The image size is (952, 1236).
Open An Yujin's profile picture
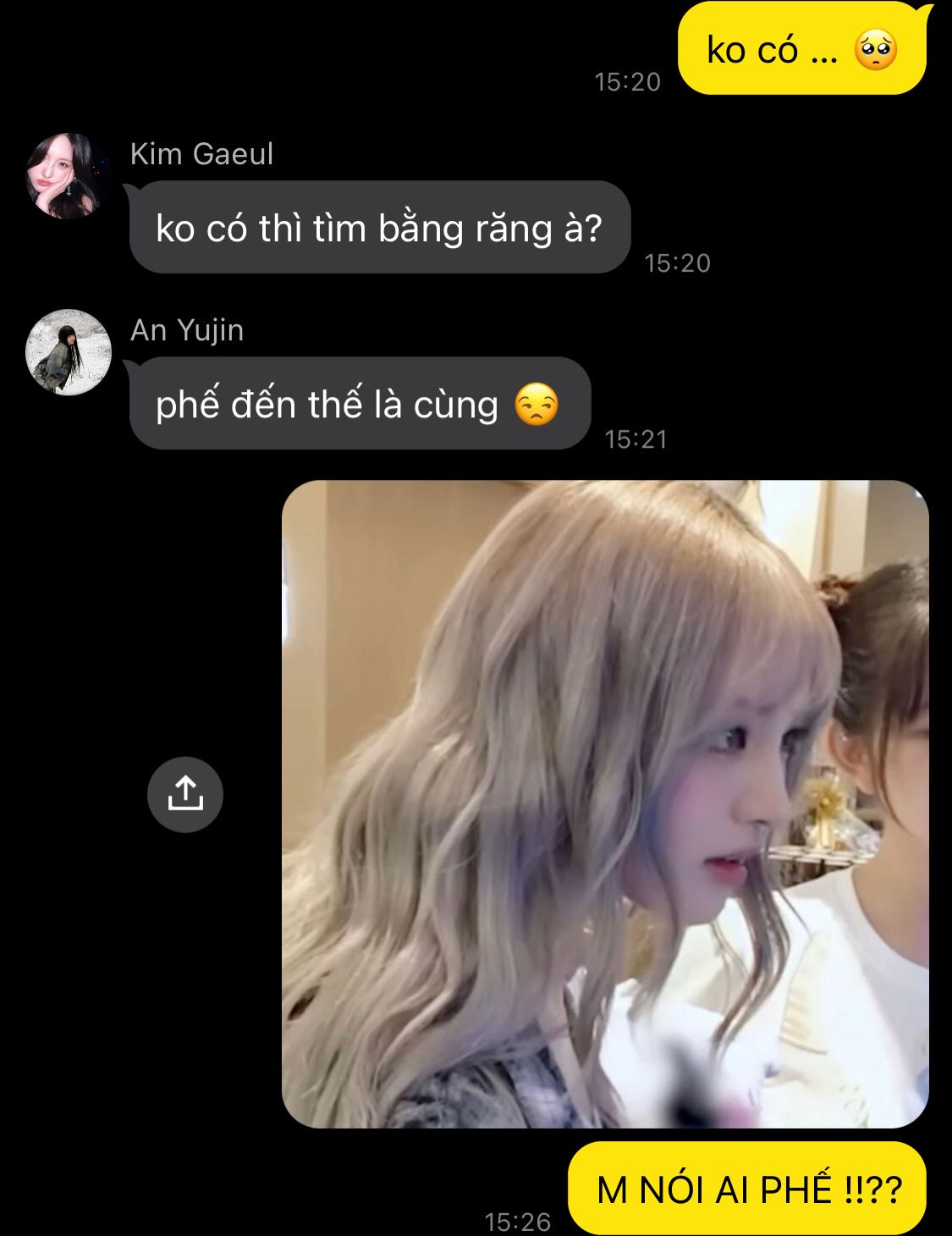tap(68, 351)
